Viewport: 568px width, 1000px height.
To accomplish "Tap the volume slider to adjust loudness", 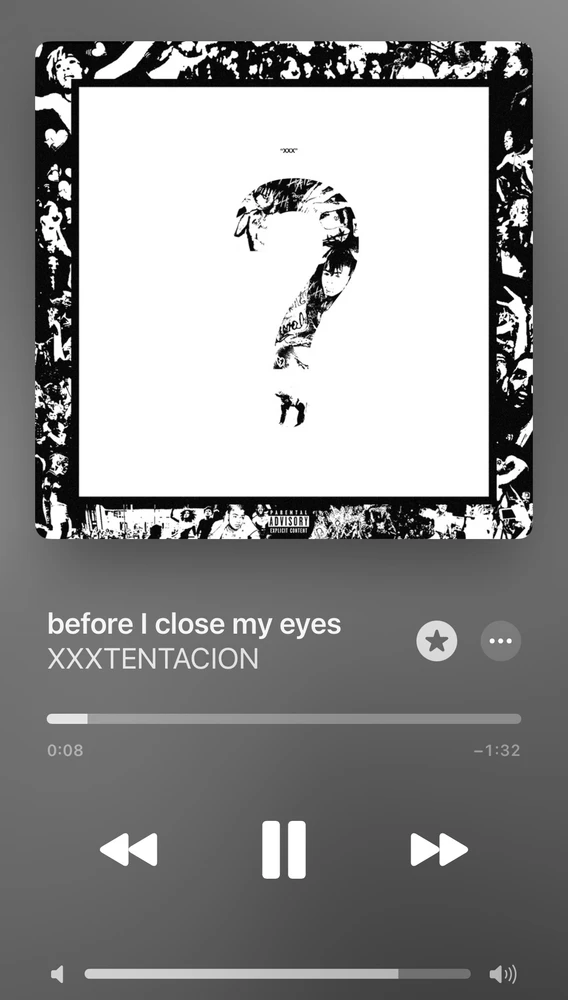I will point(277,974).
